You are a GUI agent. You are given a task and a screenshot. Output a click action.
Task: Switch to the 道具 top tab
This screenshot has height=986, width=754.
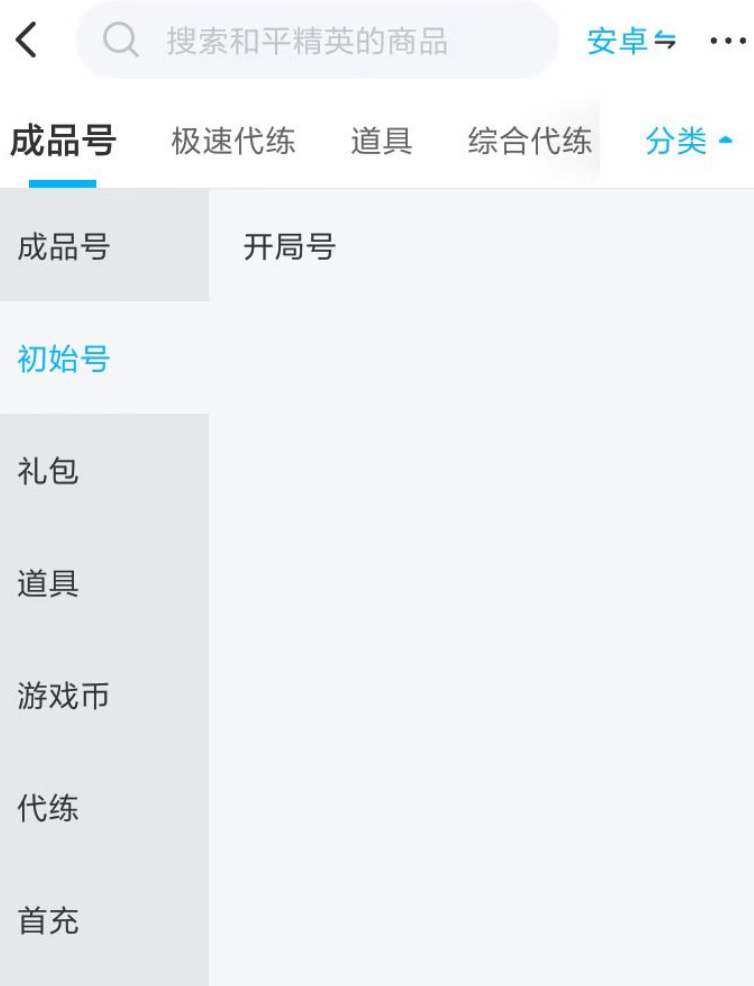pyautogui.click(x=381, y=140)
